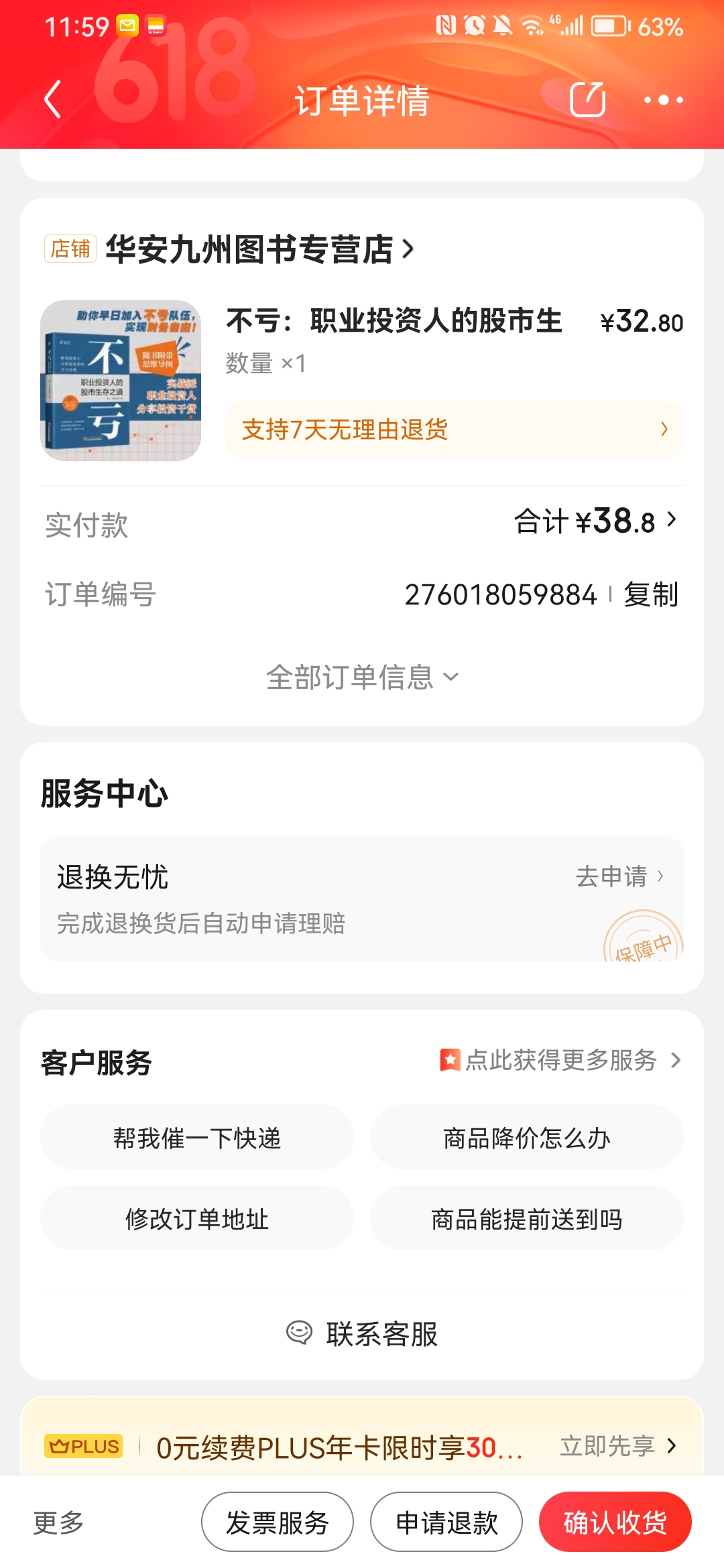Open the three-dot overflow menu
The width and height of the screenshot is (724, 1568).
point(663,100)
